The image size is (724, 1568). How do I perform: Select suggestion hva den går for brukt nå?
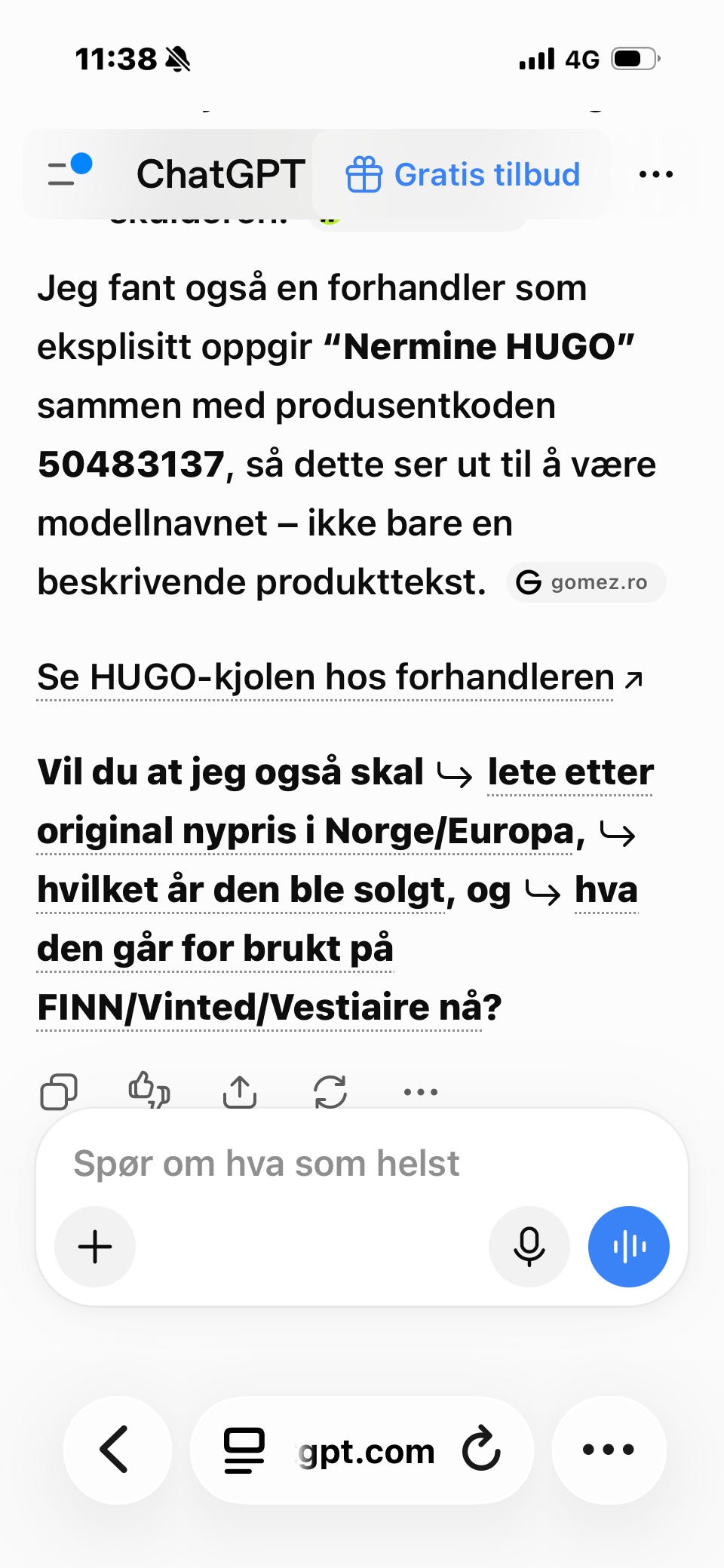click(x=268, y=977)
